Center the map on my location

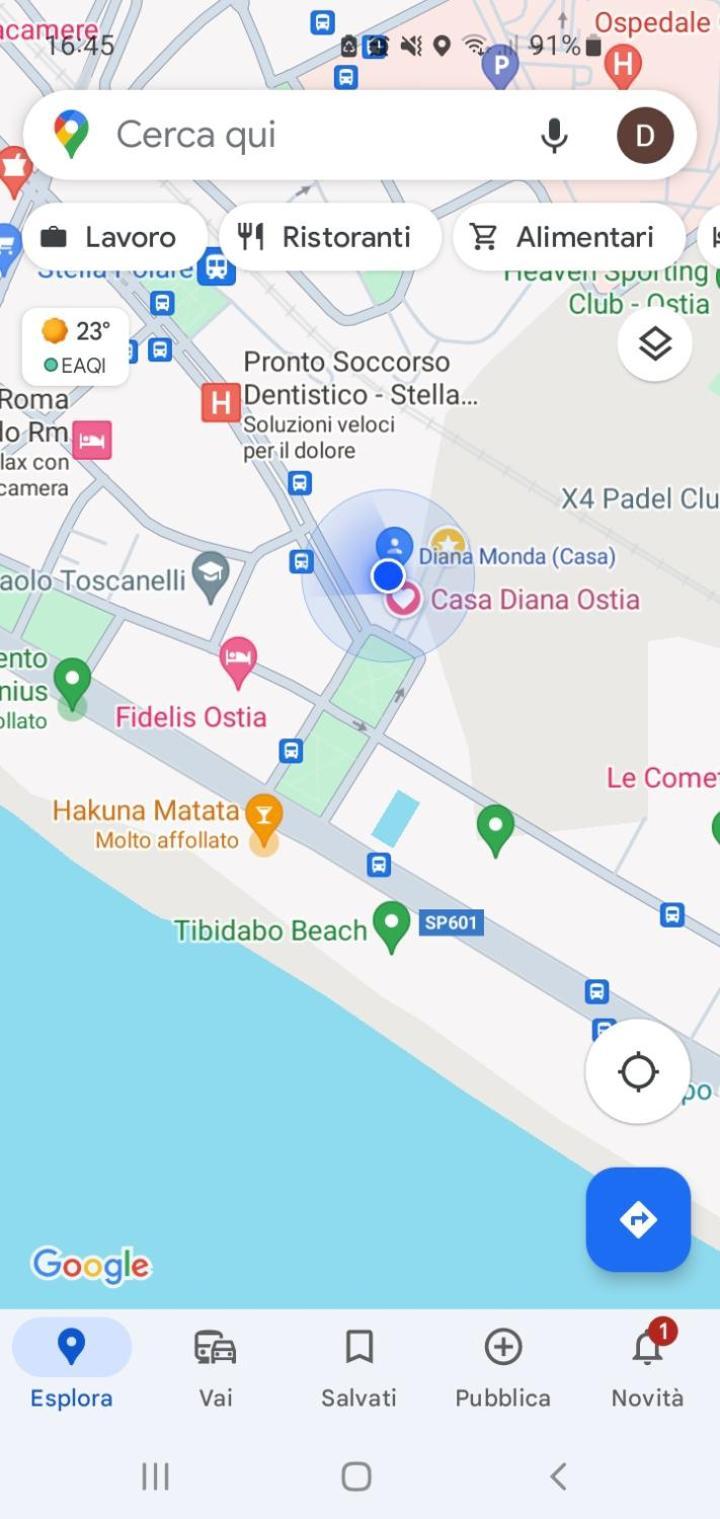[637, 1072]
